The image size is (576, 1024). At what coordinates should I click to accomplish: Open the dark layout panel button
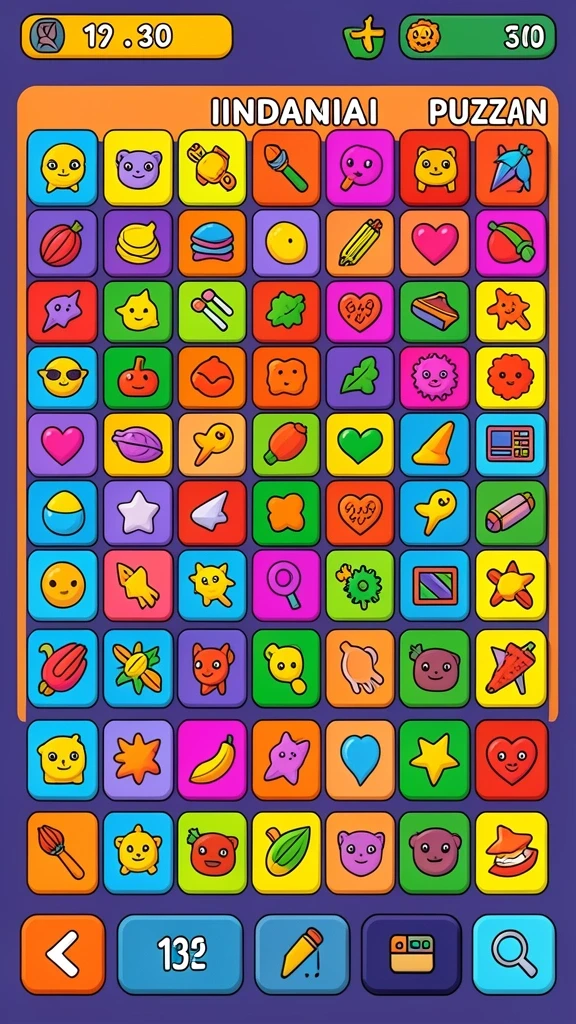[x=411, y=954]
